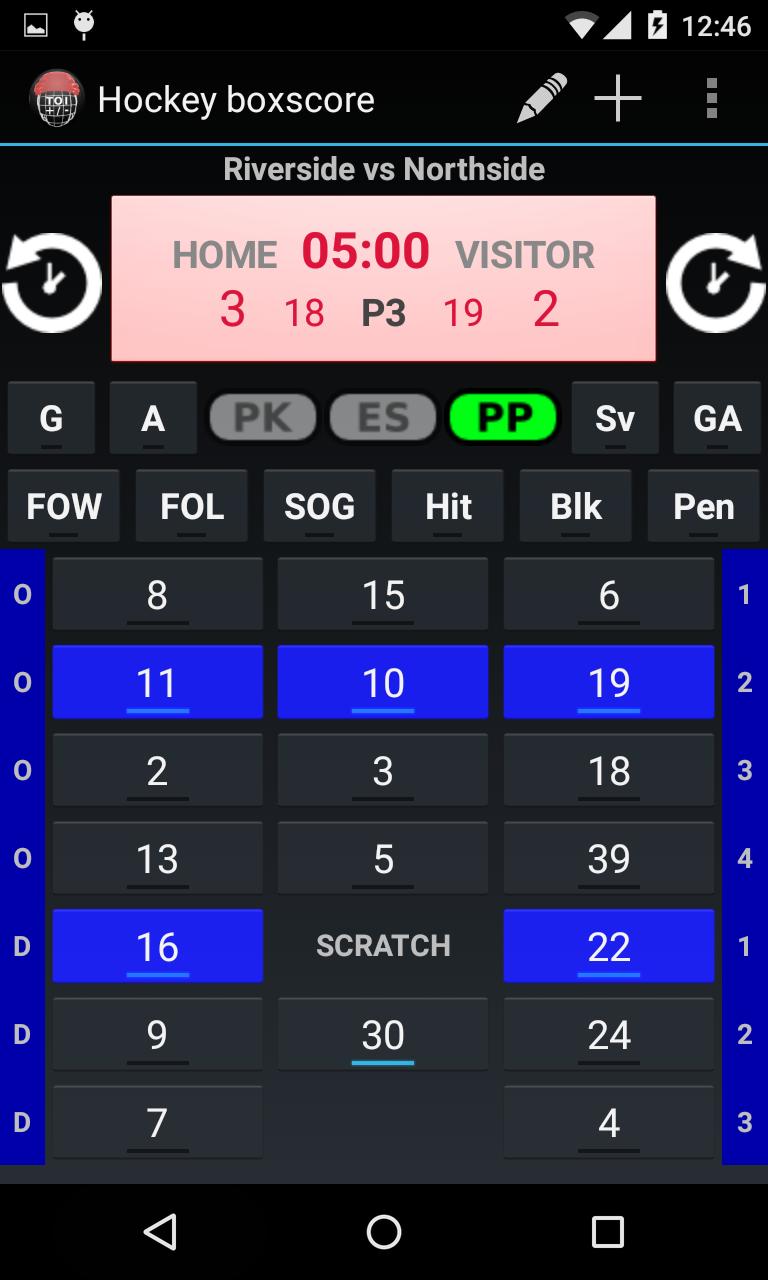Select goalie number 30

pos(382,1033)
